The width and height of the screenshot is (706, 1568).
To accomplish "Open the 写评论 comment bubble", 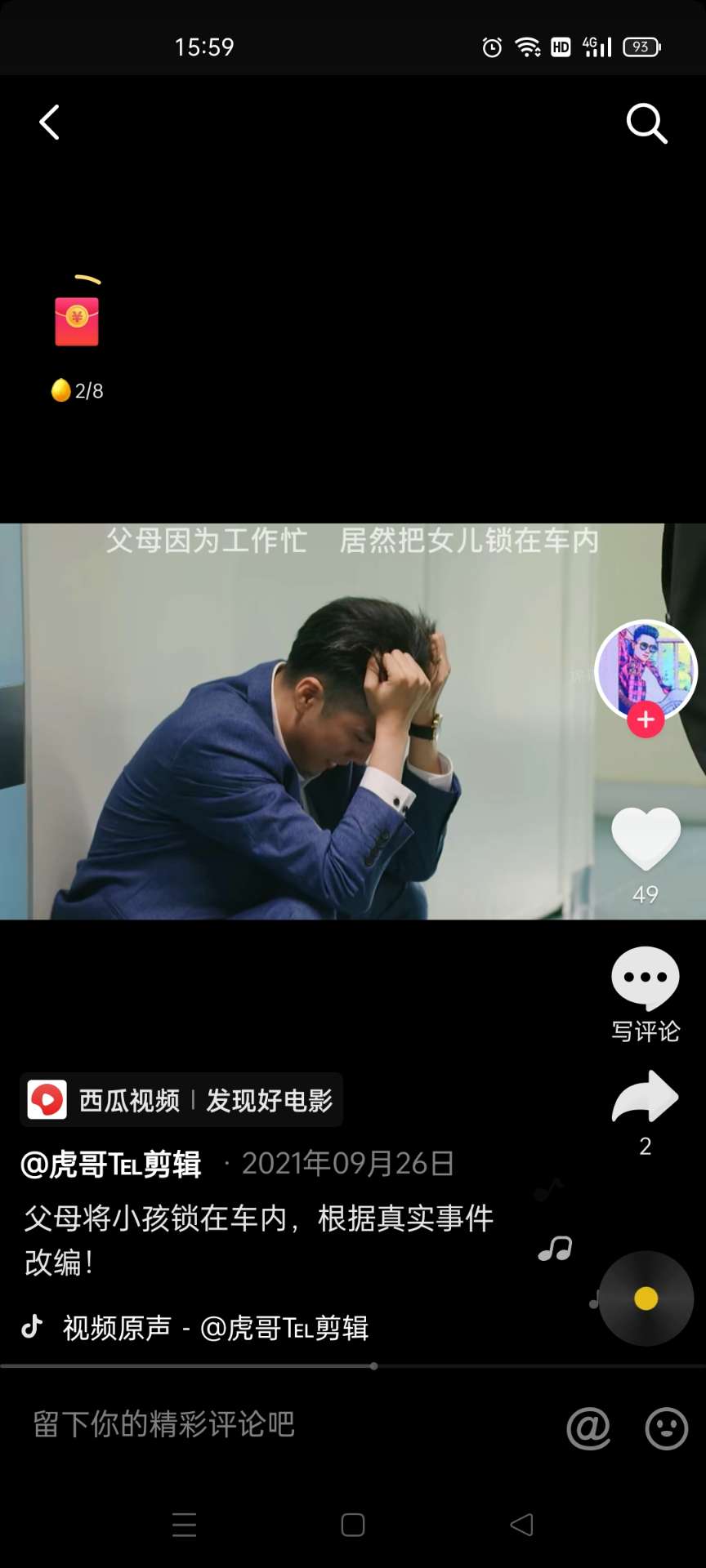I will click(x=646, y=978).
